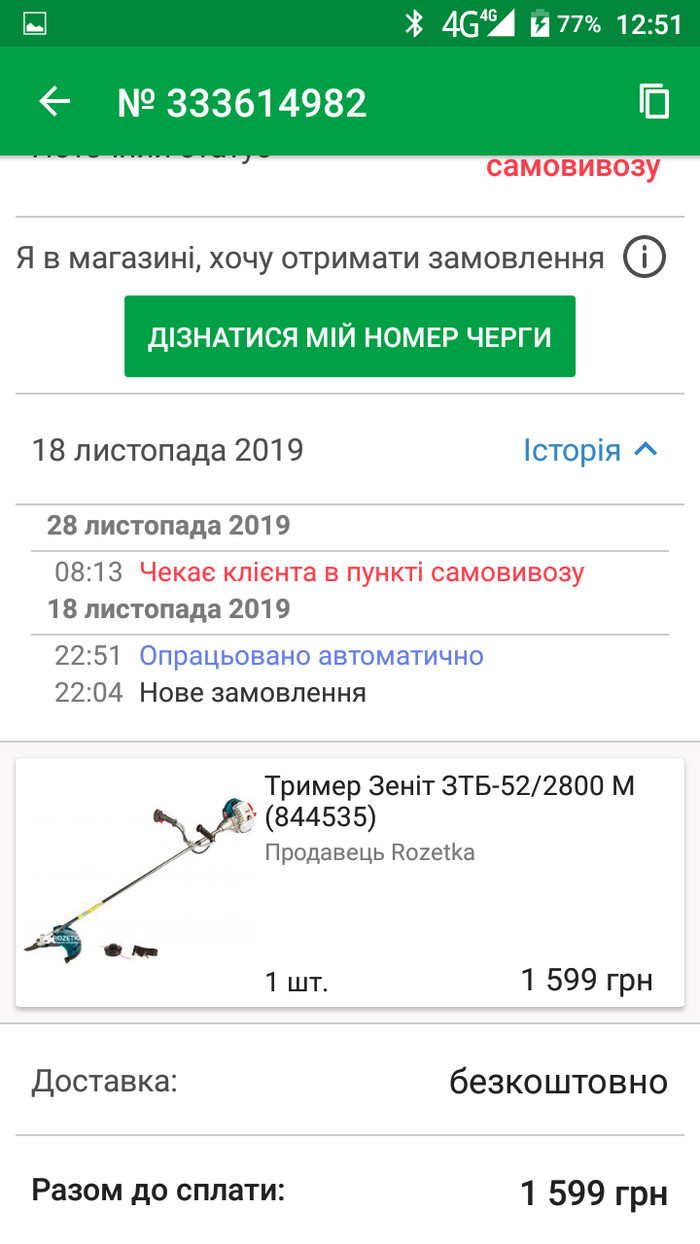Tap ДІЗНАТИСЯ МІЙ НОМЕР ЧЕРГИ button
700x1244 pixels.
350,337
